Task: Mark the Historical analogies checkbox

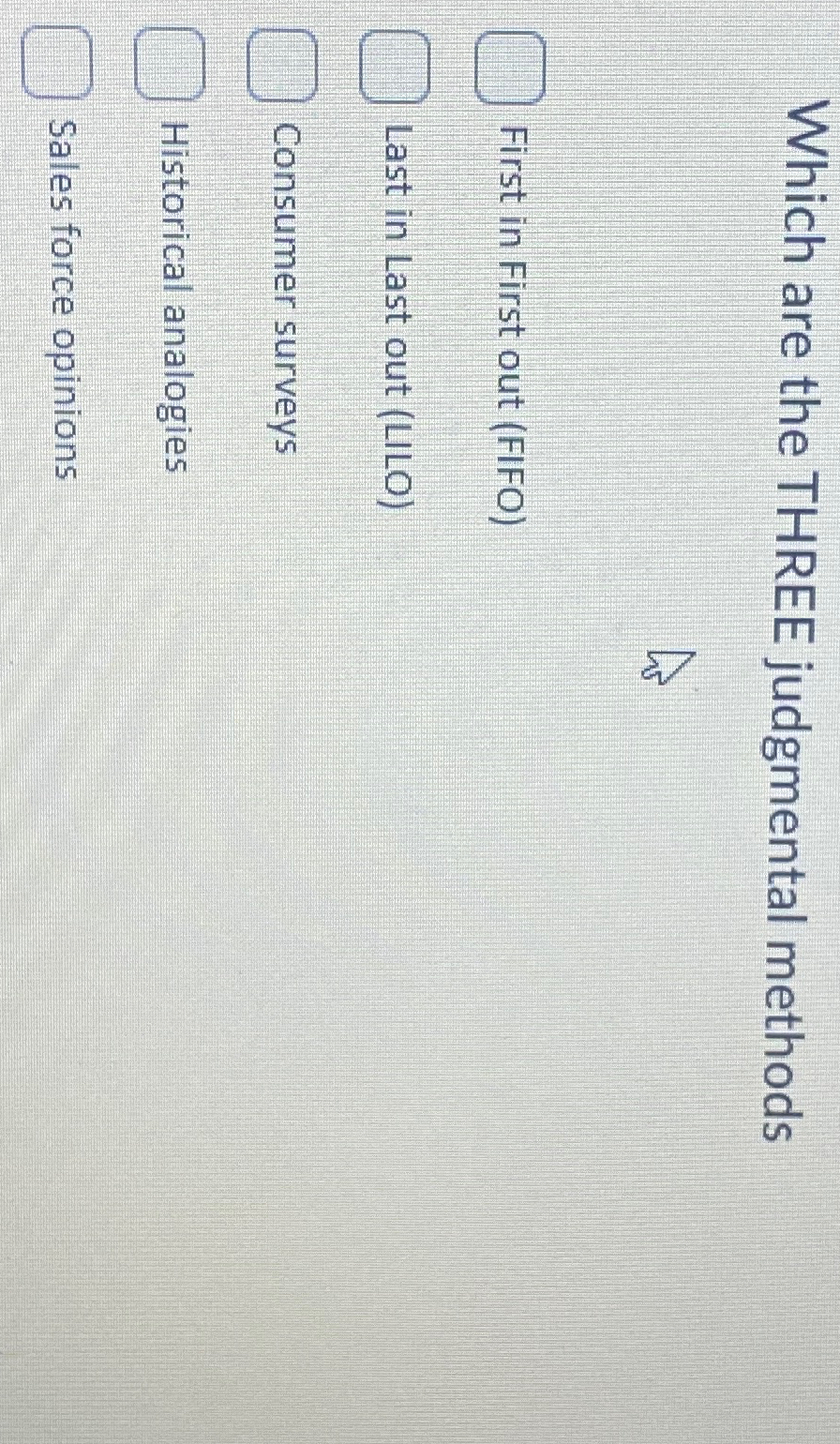Action: click(x=170, y=64)
